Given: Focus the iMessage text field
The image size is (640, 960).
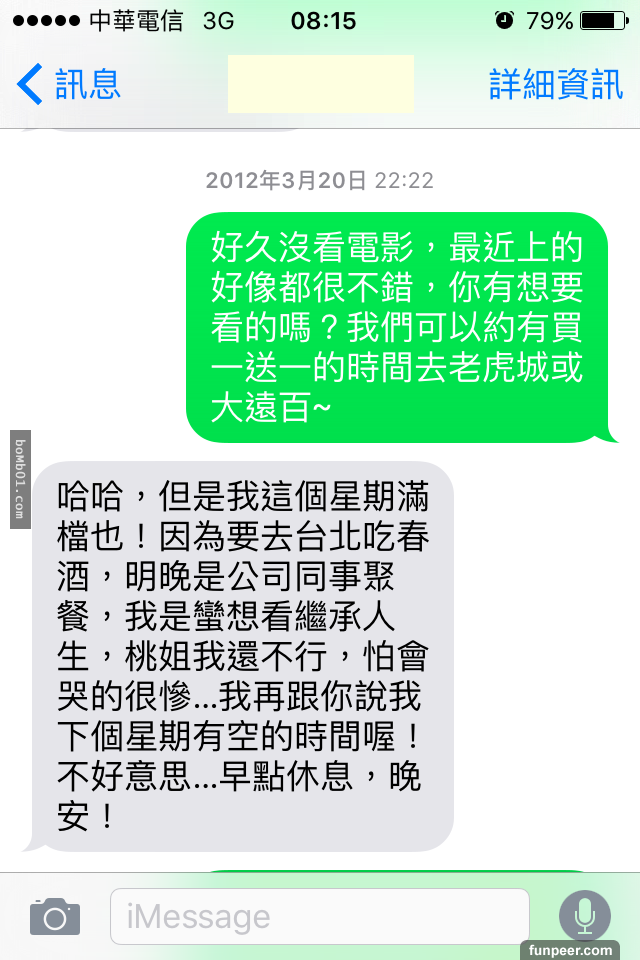Looking at the screenshot, I should (x=318, y=916).
